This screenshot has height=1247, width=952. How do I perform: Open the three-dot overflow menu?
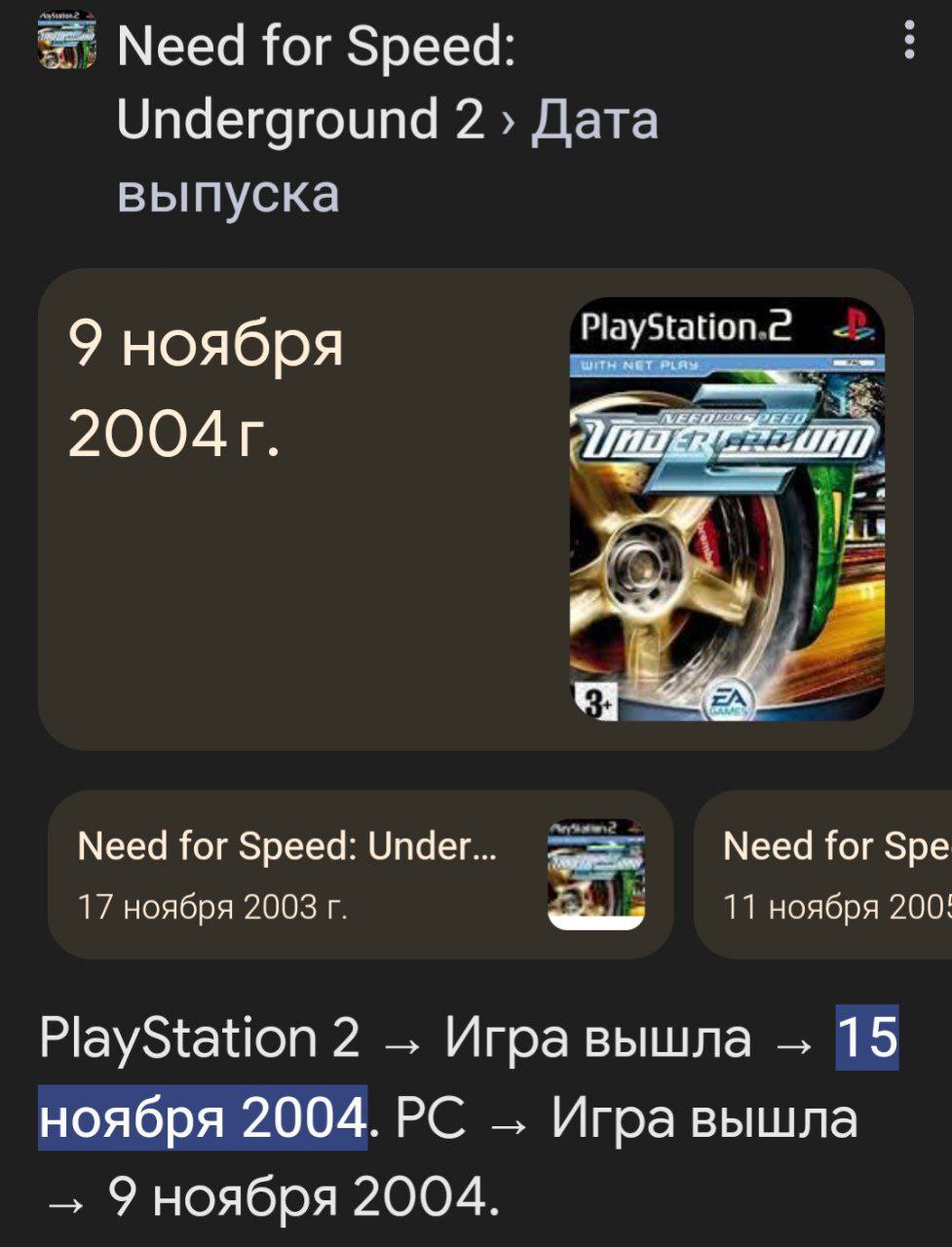[909, 42]
